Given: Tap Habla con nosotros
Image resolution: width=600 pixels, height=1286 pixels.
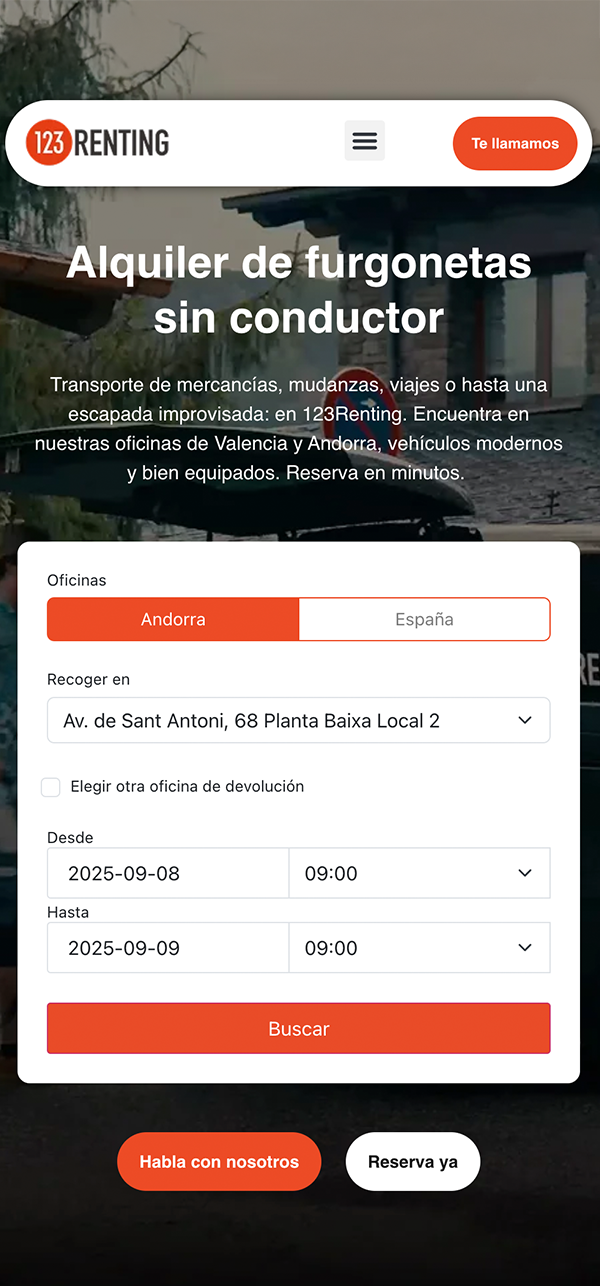Looking at the screenshot, I should (219, 1162).
